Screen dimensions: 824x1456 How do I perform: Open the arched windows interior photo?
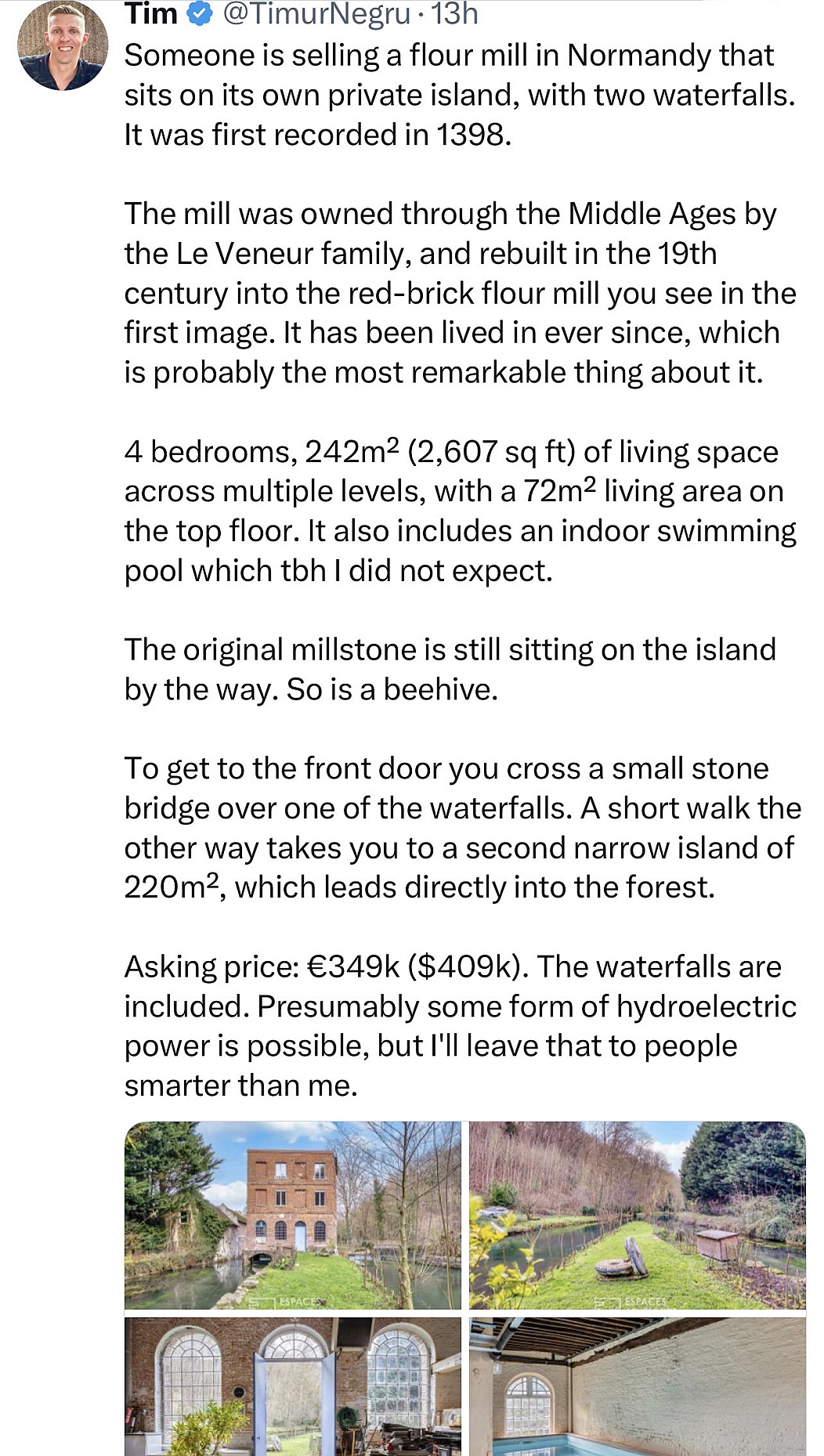point(292,1386)
